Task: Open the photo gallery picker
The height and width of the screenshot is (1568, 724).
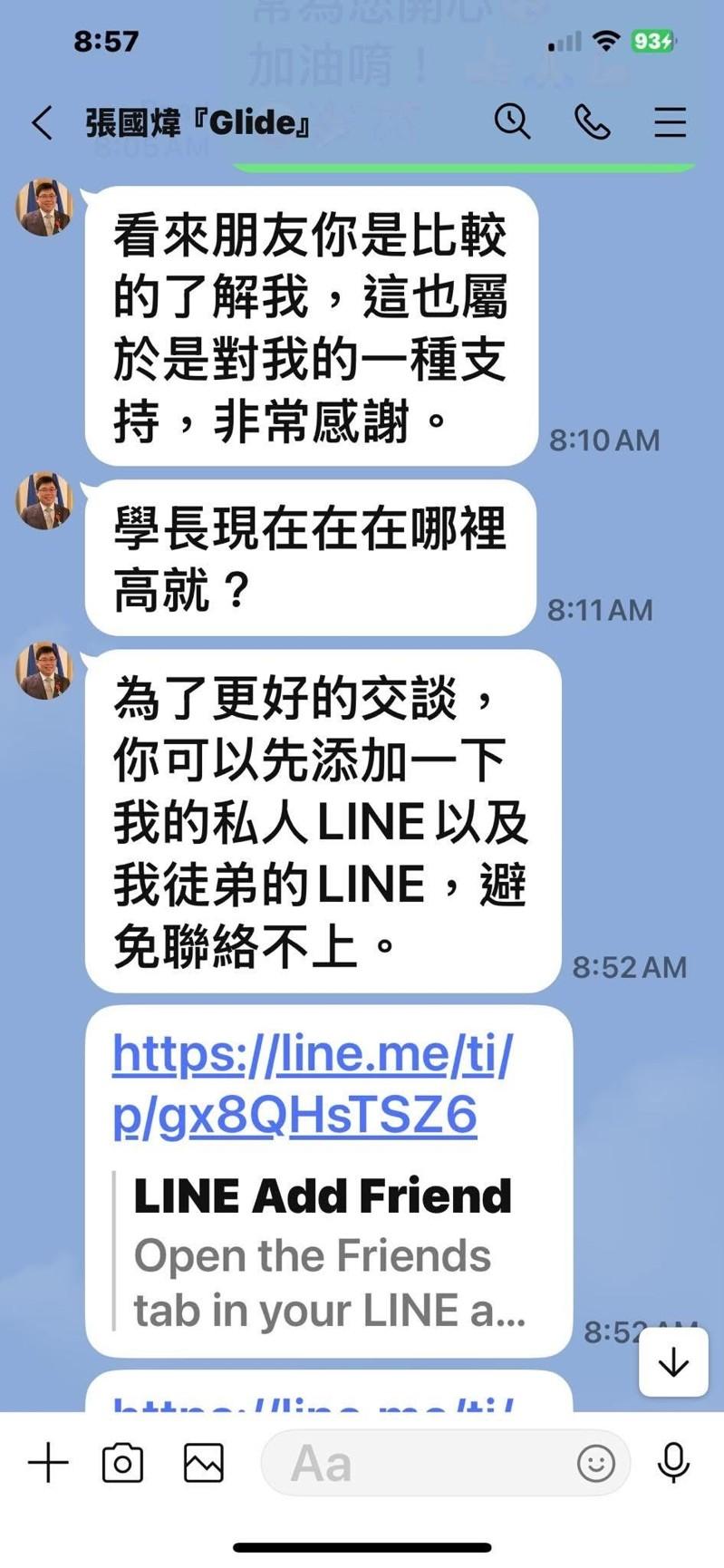Action: [x=203, y=1463]
